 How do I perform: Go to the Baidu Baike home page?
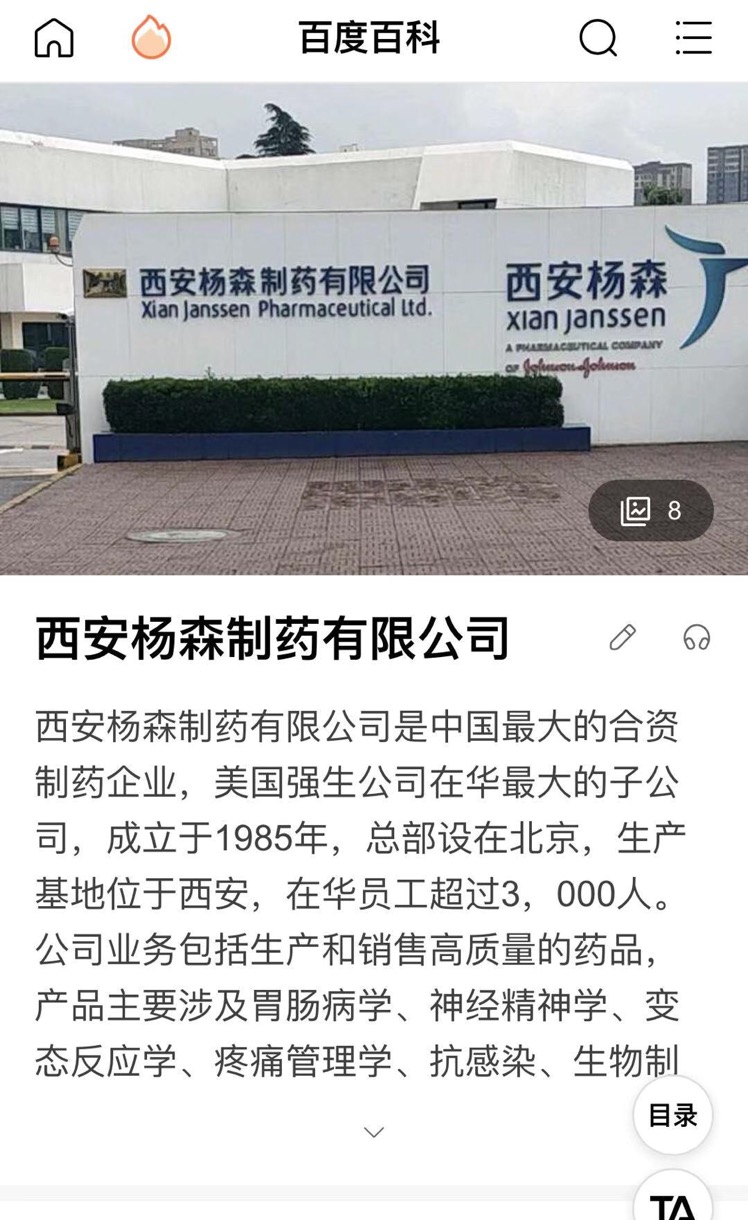[54, 39]
